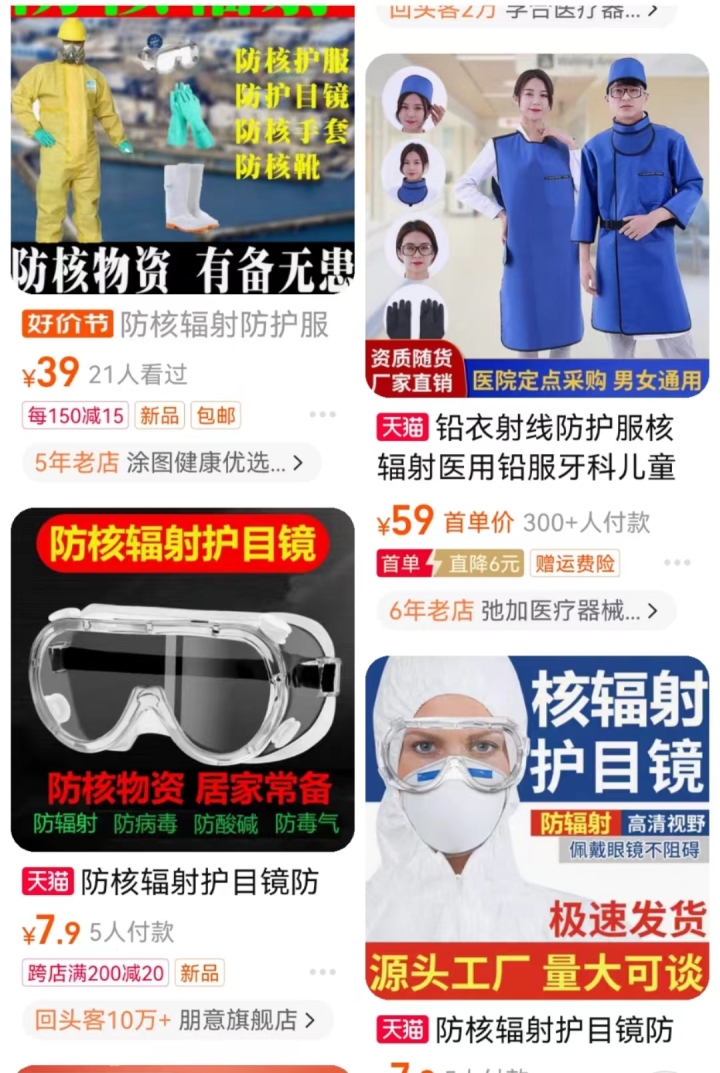
Task: Visit the 朋意旗舰店 store
Action: coord(176,1020)
